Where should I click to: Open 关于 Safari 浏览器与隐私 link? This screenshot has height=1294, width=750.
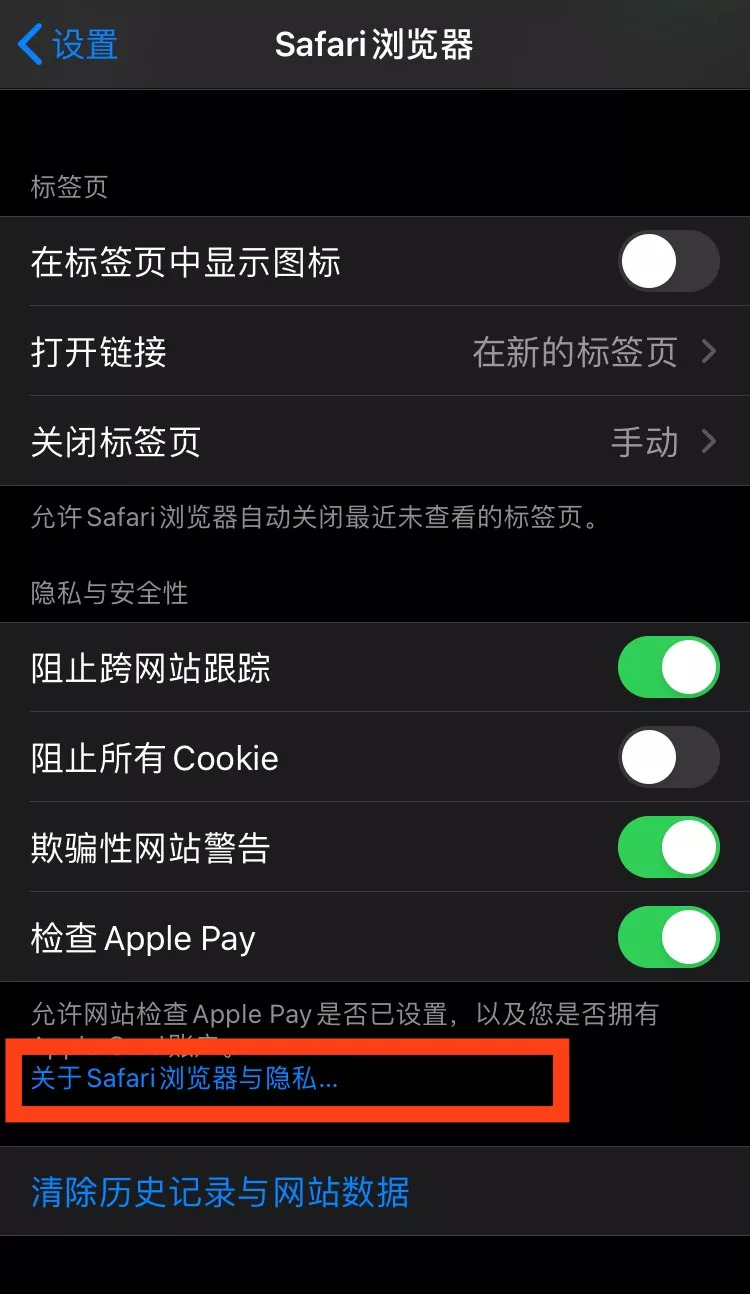click(x=185, y=1079)
